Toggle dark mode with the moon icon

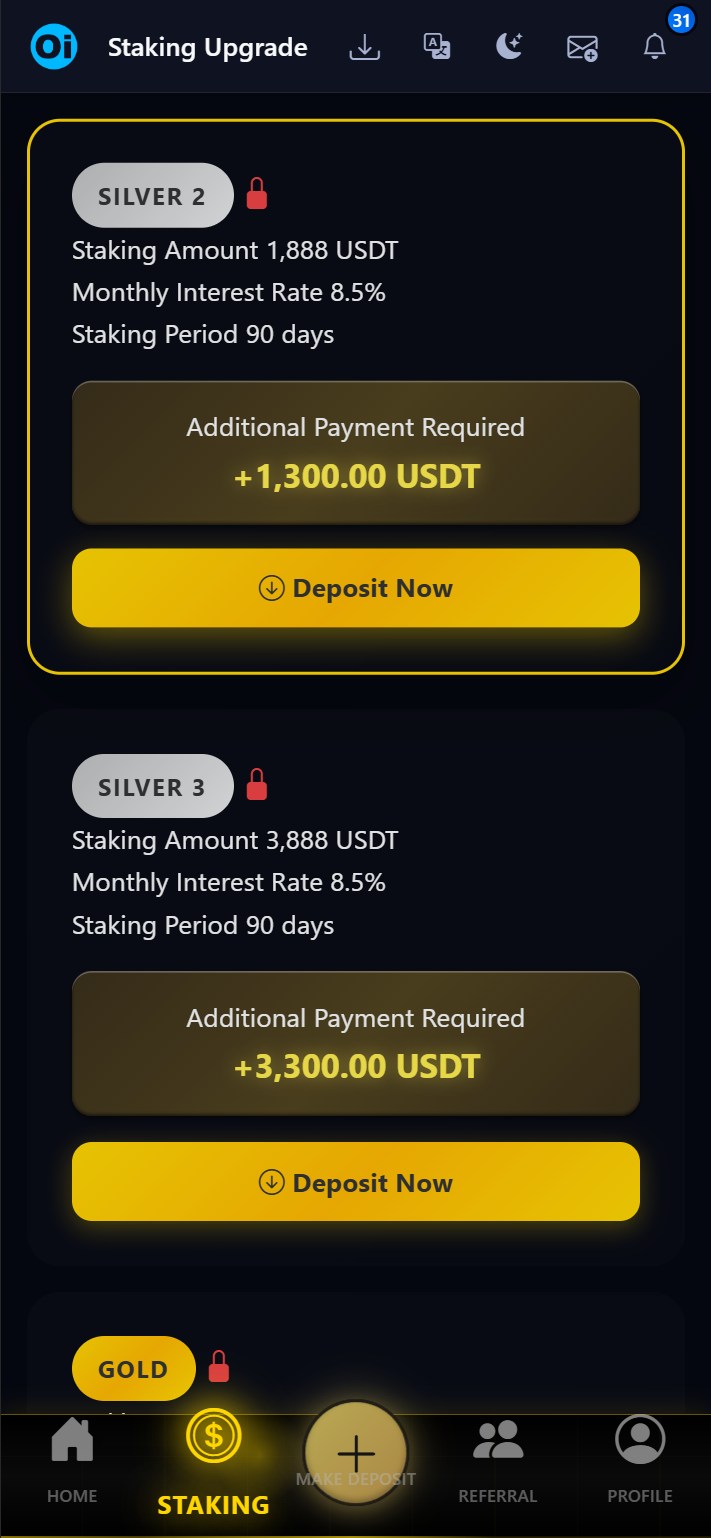pos(510,47)
